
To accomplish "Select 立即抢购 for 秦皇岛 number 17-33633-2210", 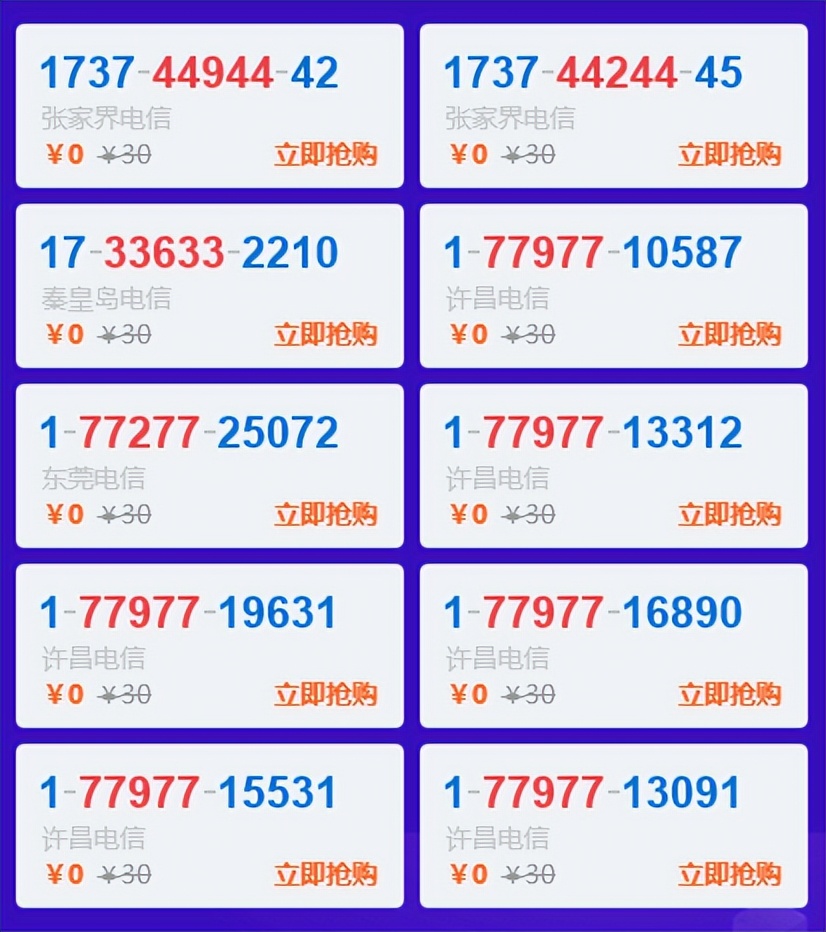I will coord(326,335).
